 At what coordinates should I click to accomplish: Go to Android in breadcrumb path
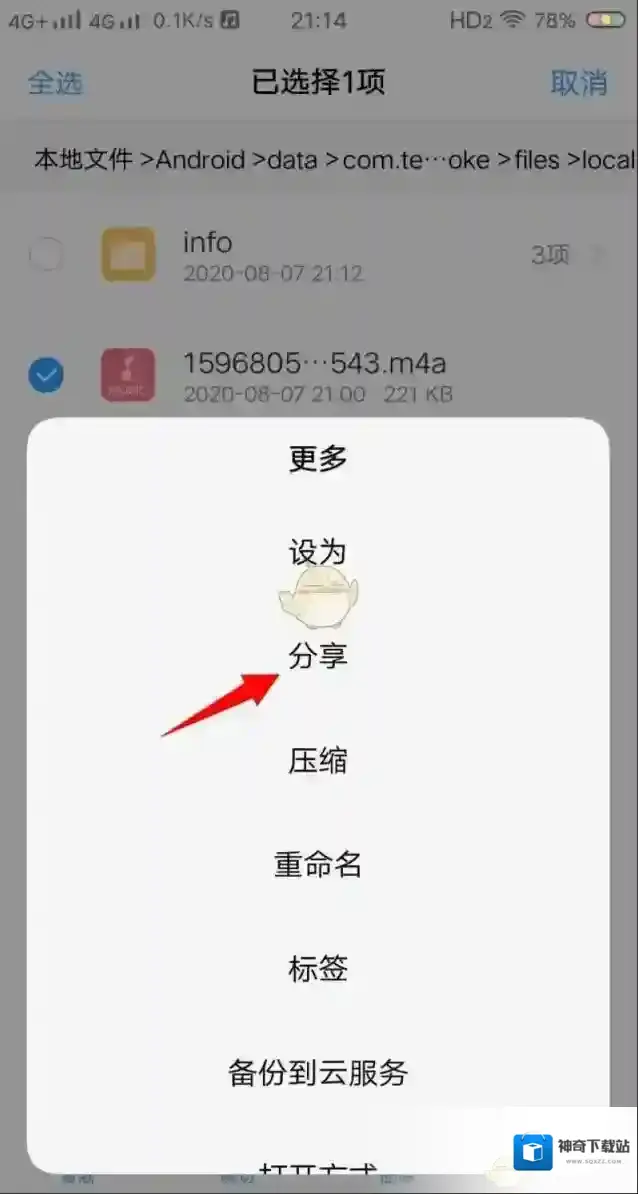(x=200, y=159)
